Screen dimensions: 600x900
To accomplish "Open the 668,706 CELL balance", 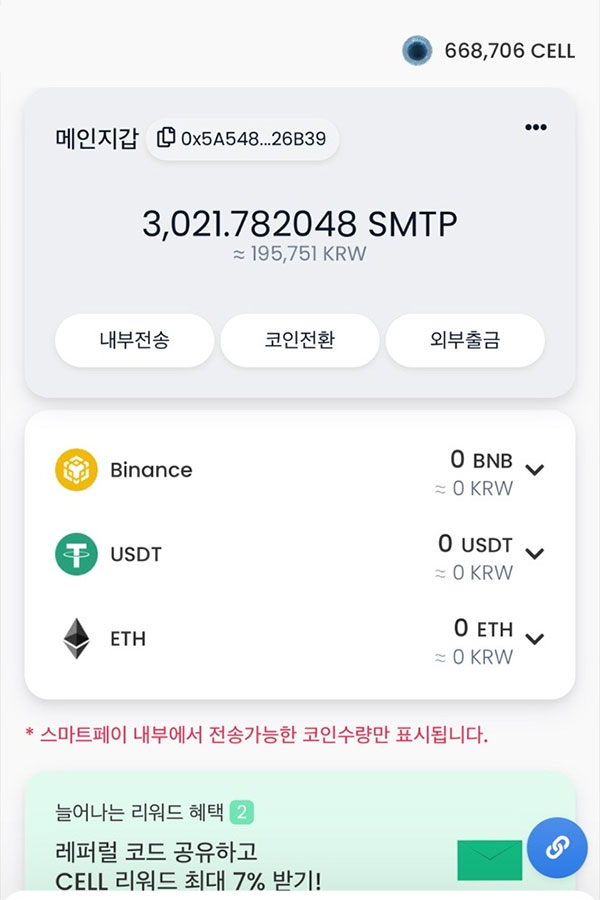I will tap(489, 50).
